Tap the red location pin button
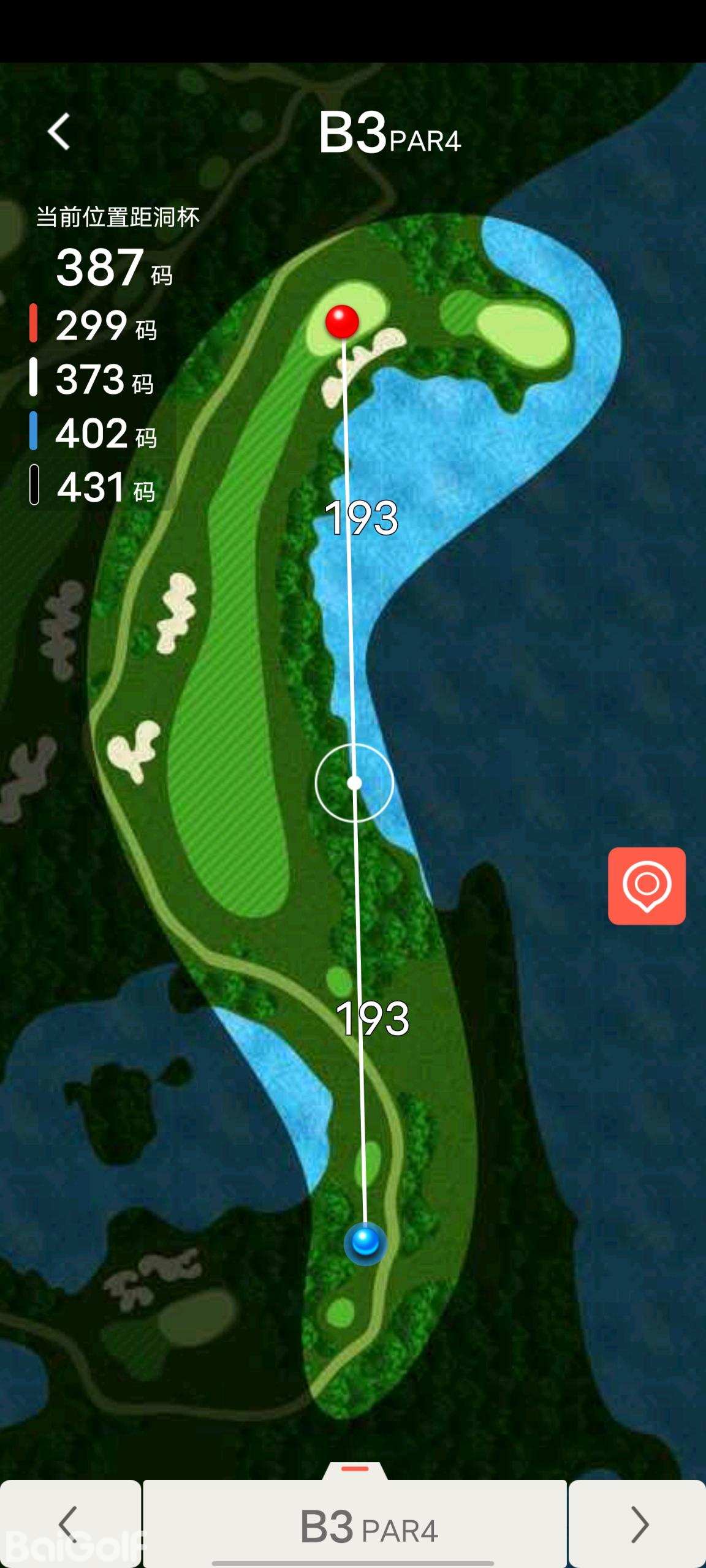Screen dimensions: 706x1568 point(647,886)
